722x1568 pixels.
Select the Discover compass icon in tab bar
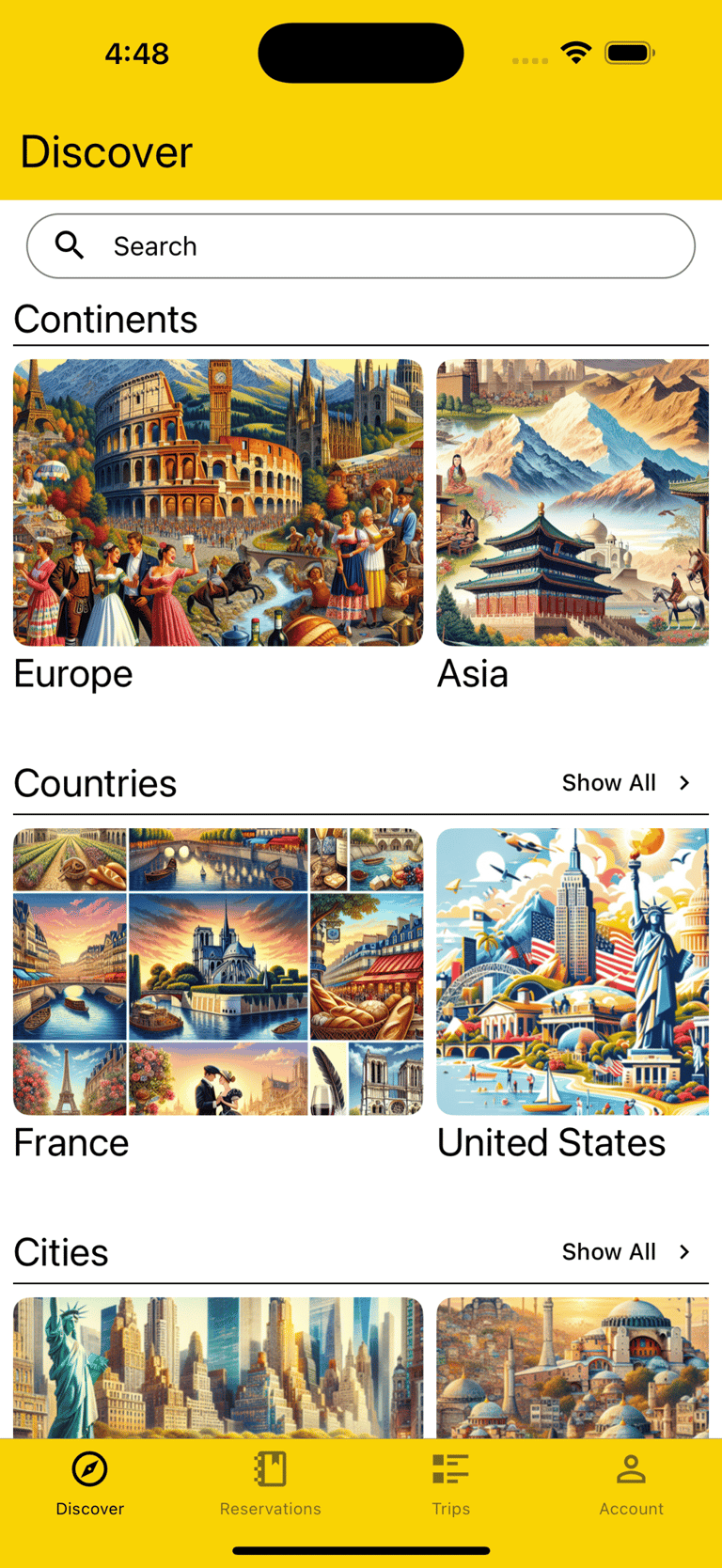[89, 1469]
